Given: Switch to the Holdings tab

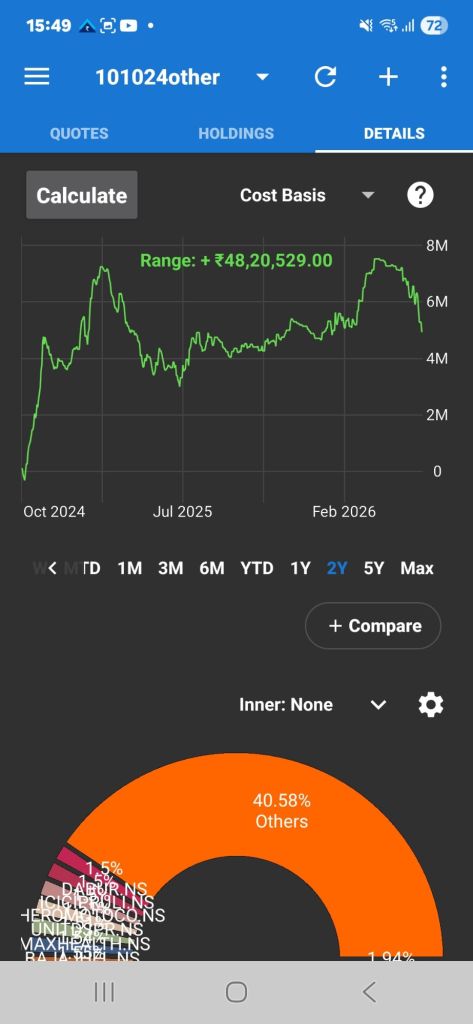Looking at the screenshot, I should (x=236, y=133).
